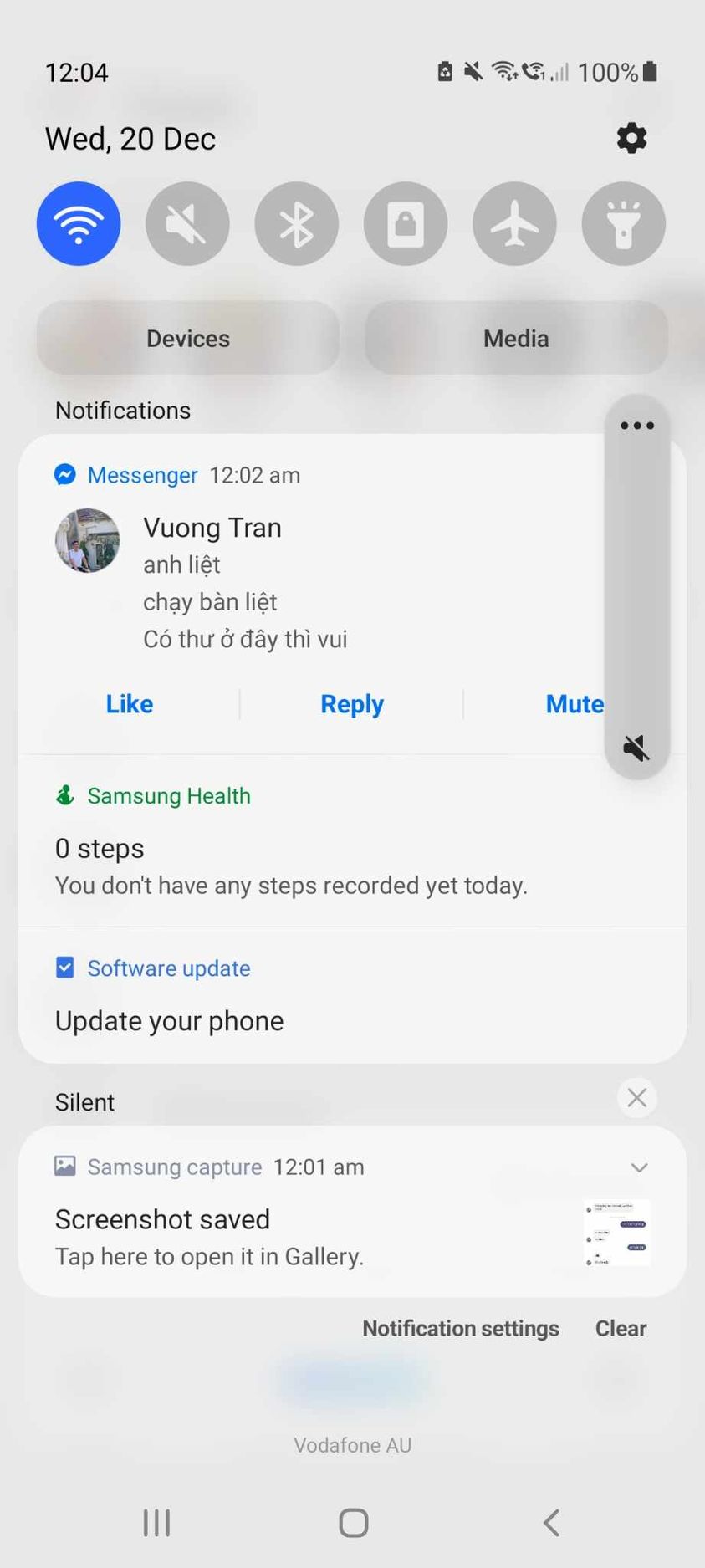Open the Media panel
The height and width of the screenshot is (1568, 705).
pyautogui.click(x=516, y=338)
